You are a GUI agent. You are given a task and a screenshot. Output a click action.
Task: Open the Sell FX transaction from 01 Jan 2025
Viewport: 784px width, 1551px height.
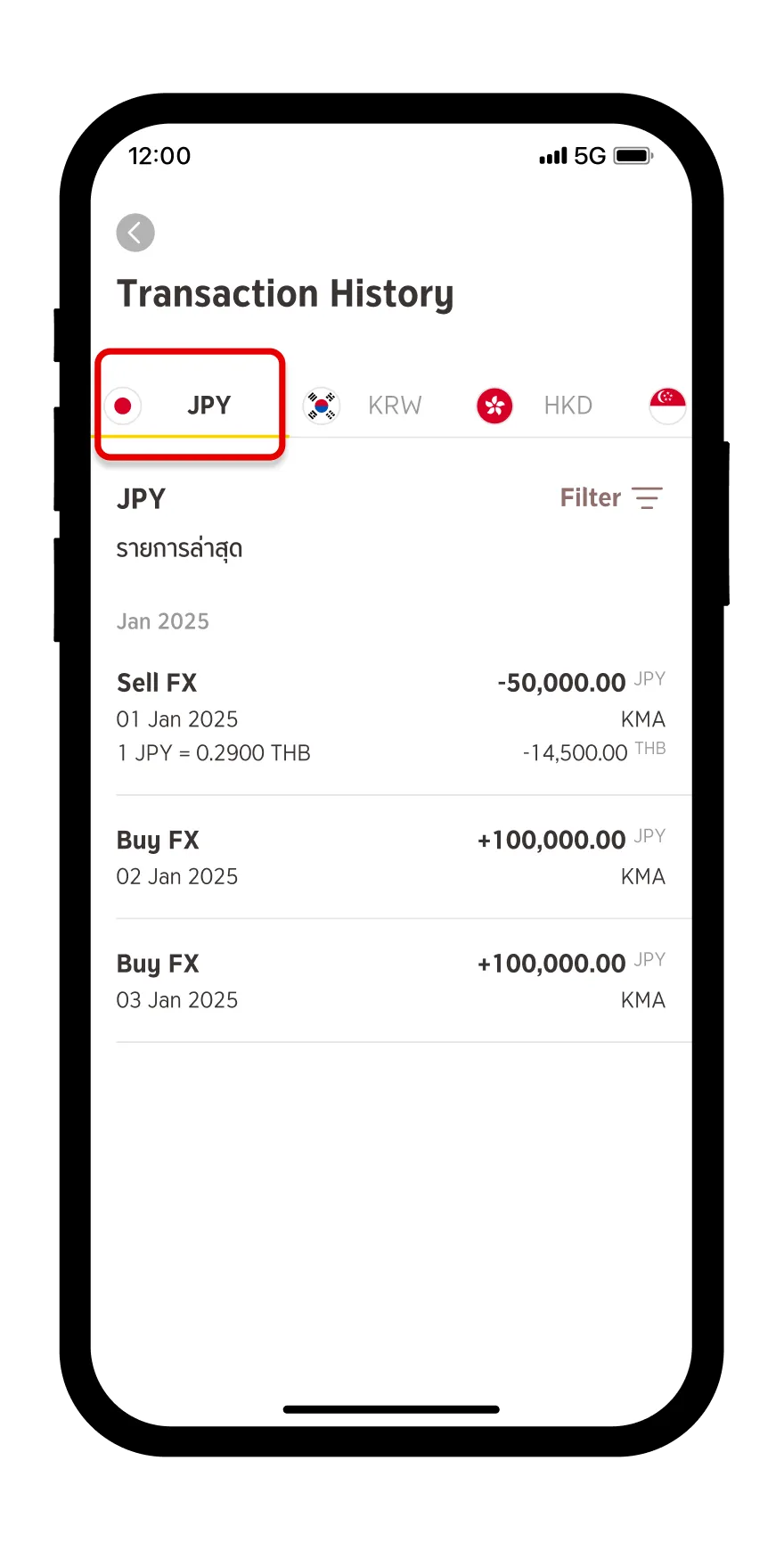(x=391, y=718)
